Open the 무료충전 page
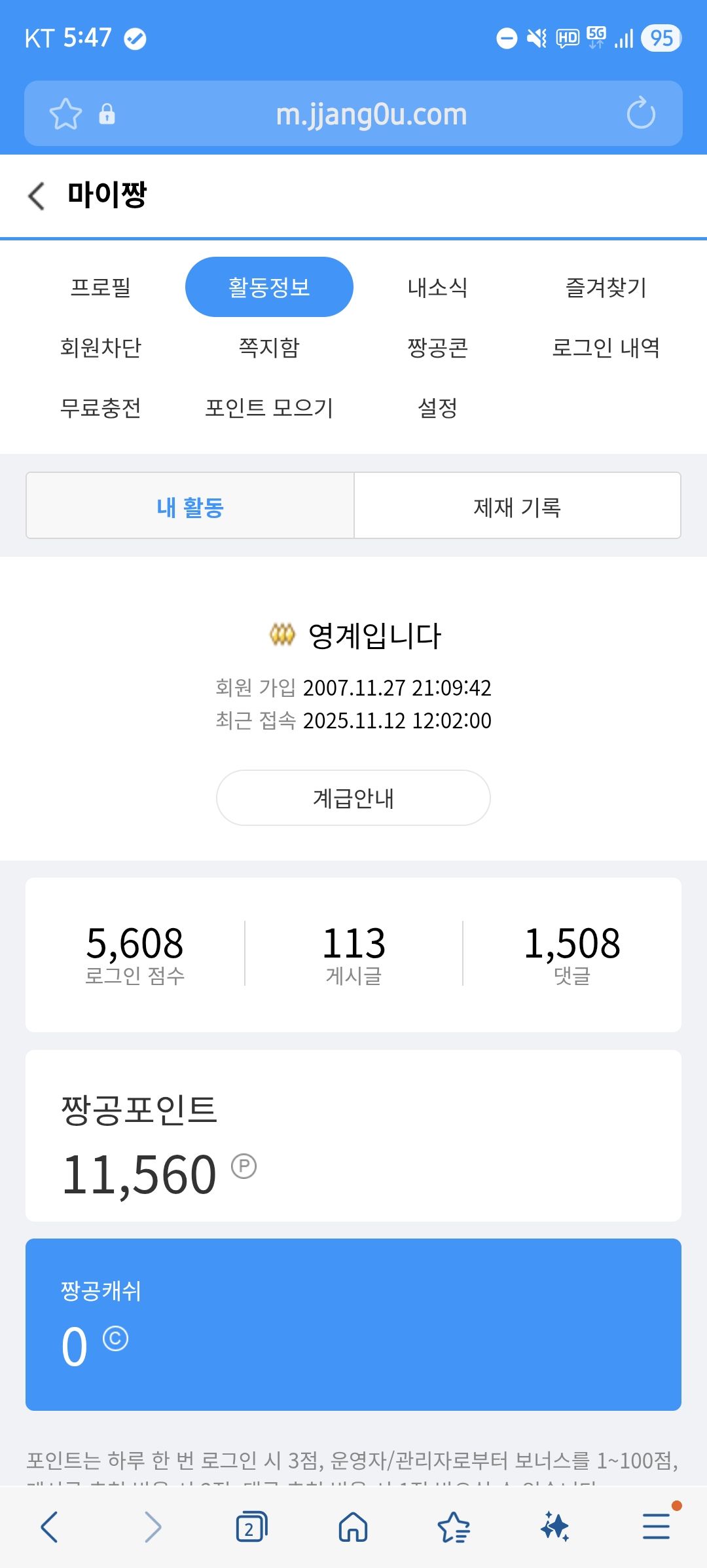The height and width of the screenshot is (1568, 707). (101, 408)
